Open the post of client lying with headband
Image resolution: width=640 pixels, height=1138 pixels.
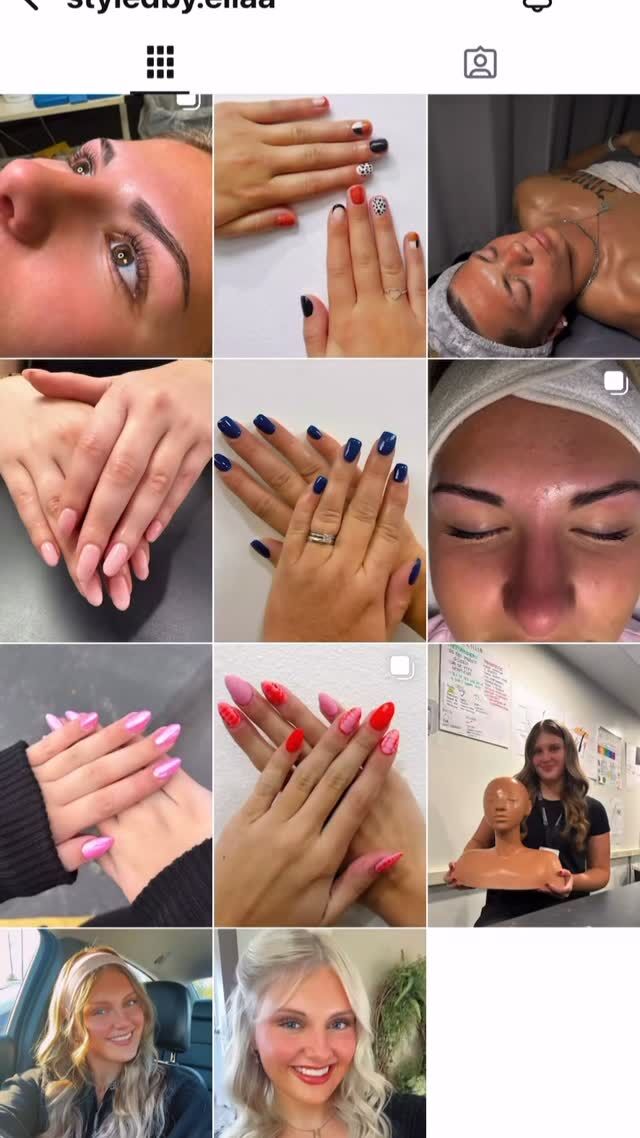pyautogui.click(x=534, y=226)
